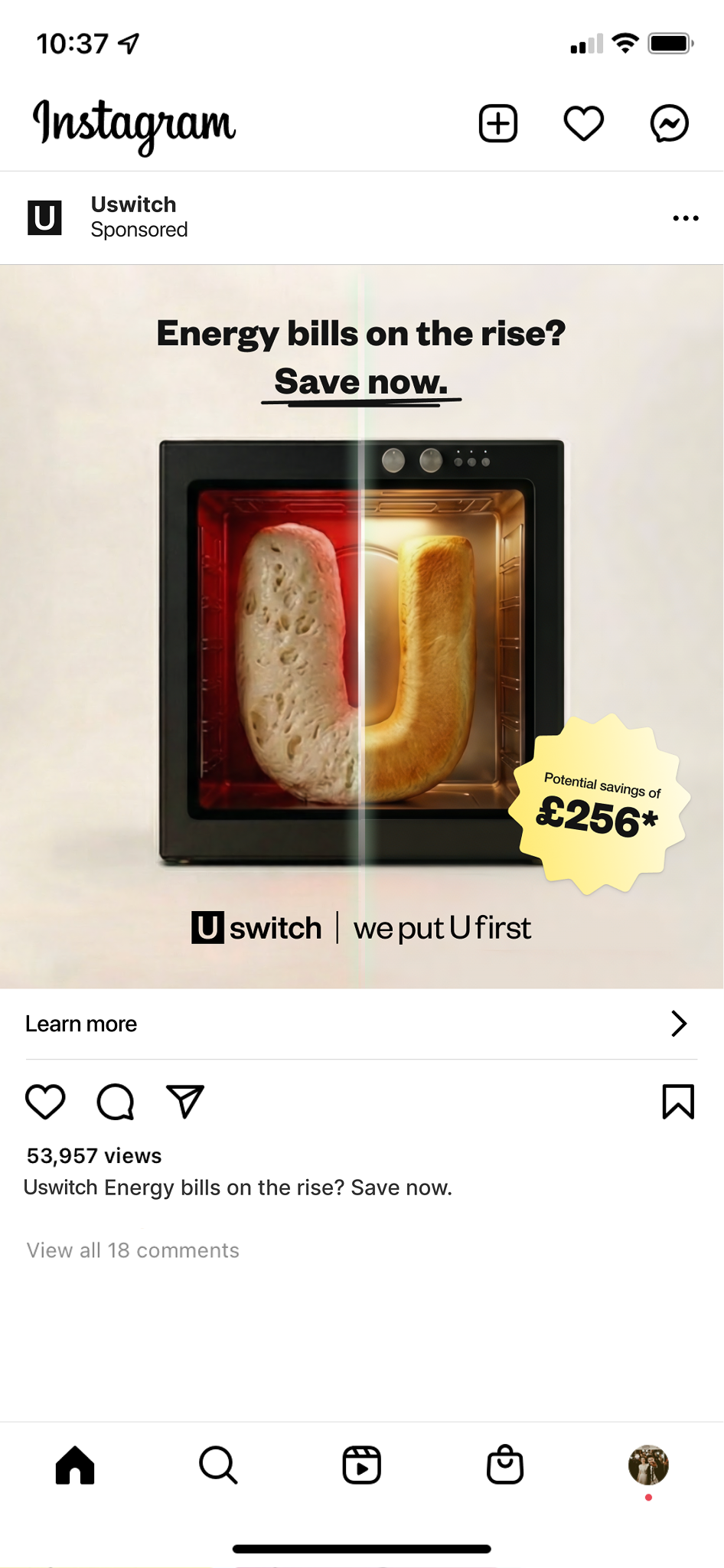The width and height of the screenshot is (724, 1568).
Task: Create a new post with the plus icon
Action: [x=498, y=123]
